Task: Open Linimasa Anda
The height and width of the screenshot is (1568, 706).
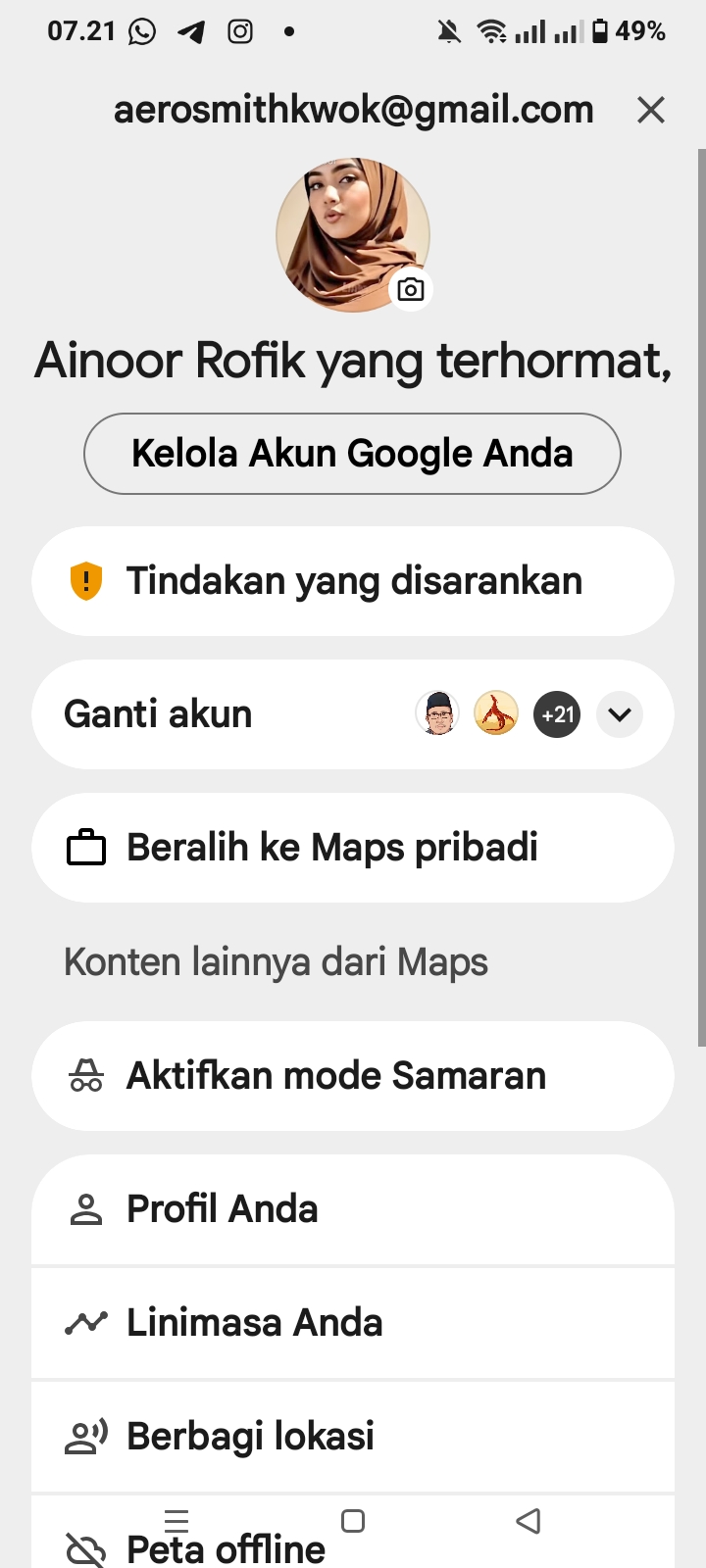Action: [352, 1323]
